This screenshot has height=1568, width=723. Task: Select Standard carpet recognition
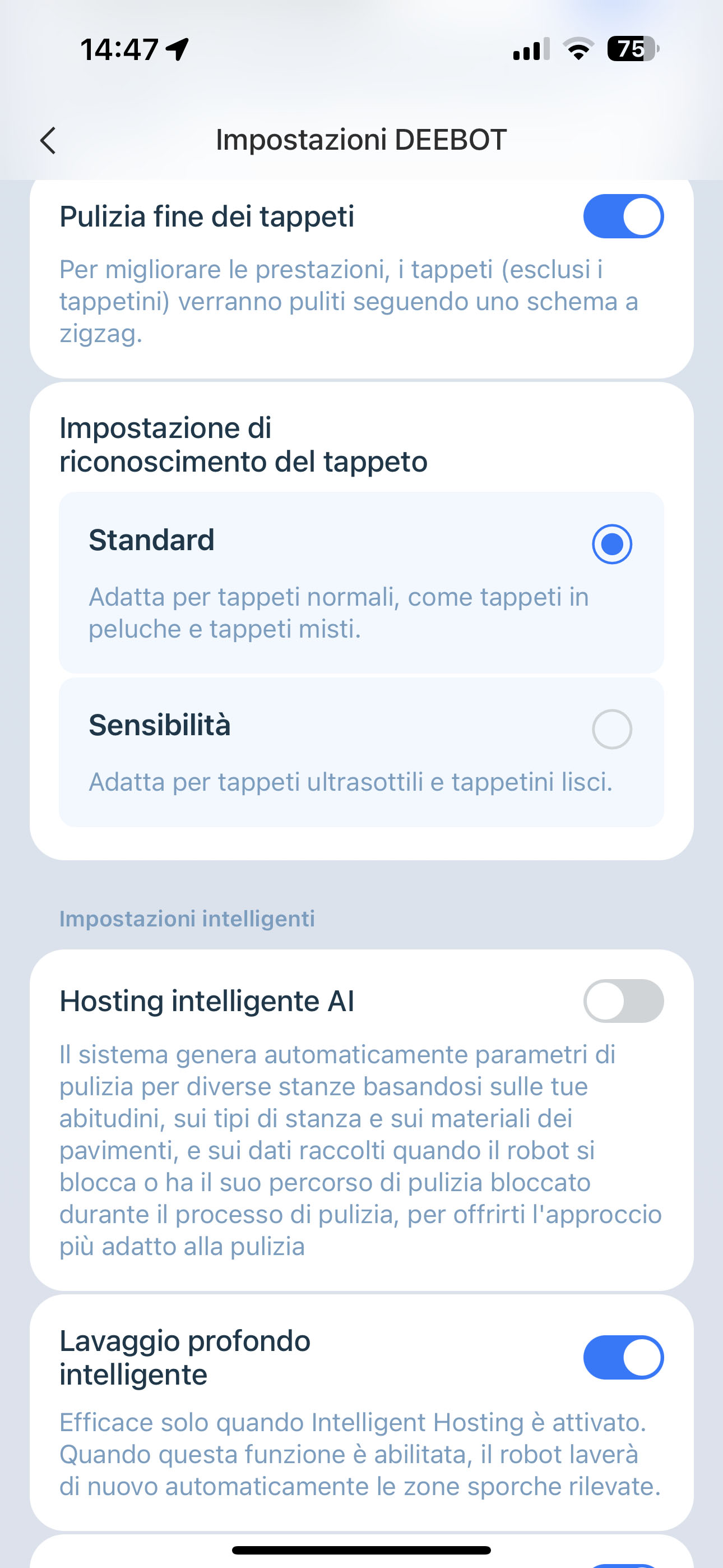click(x=361, y=582)
